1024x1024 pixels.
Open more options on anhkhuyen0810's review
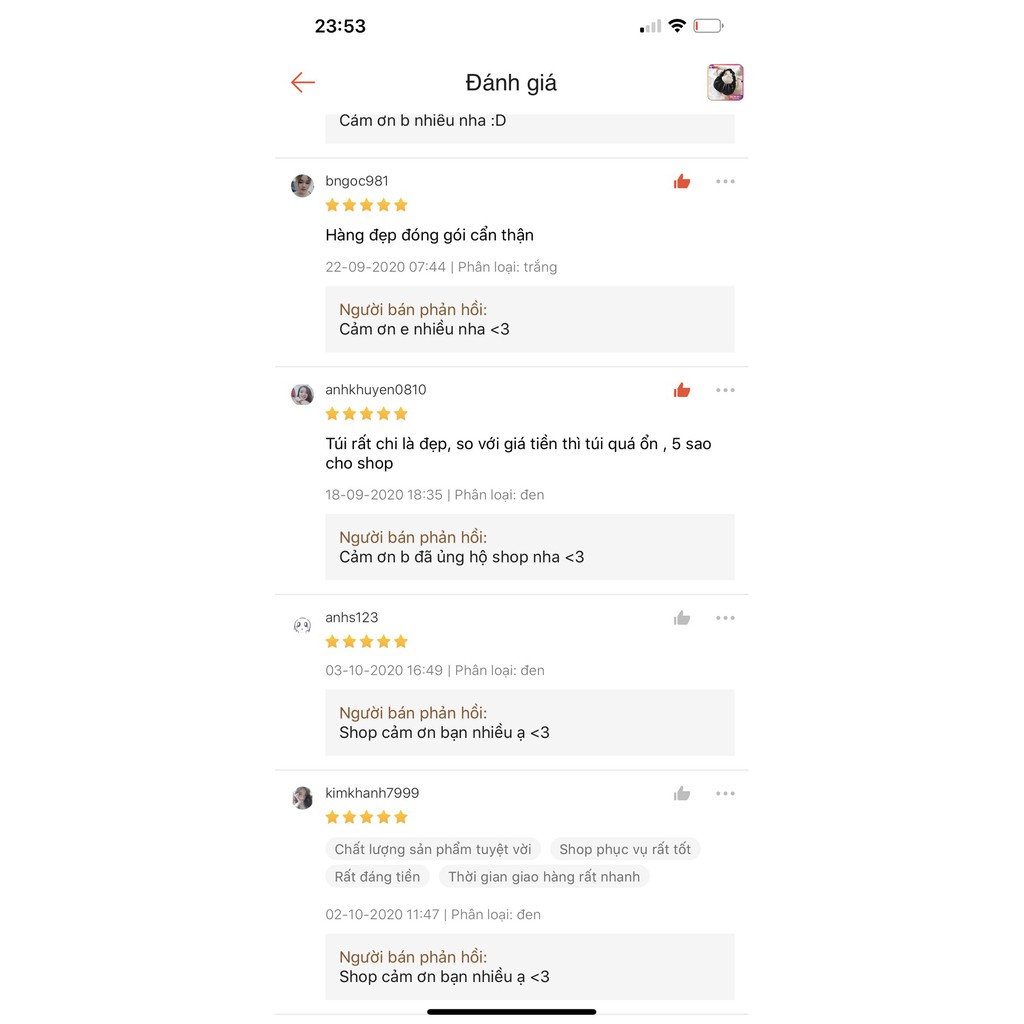tap(725, 390)
